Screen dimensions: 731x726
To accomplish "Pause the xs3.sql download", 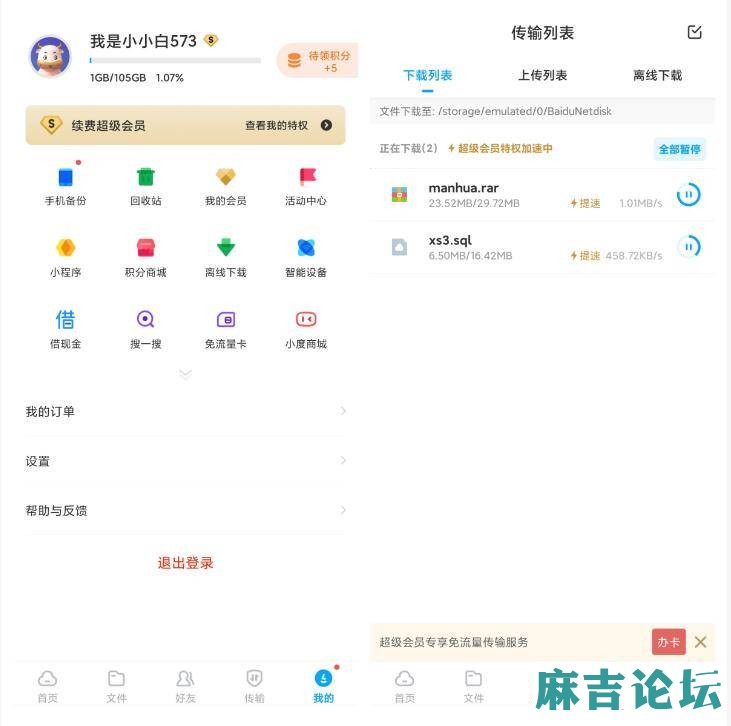I will click(x=688, y=246).
